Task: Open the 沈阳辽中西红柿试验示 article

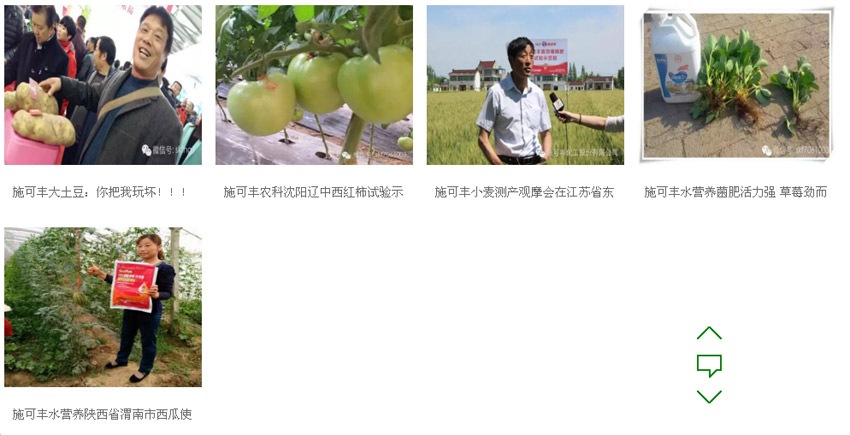Action: 314,86
